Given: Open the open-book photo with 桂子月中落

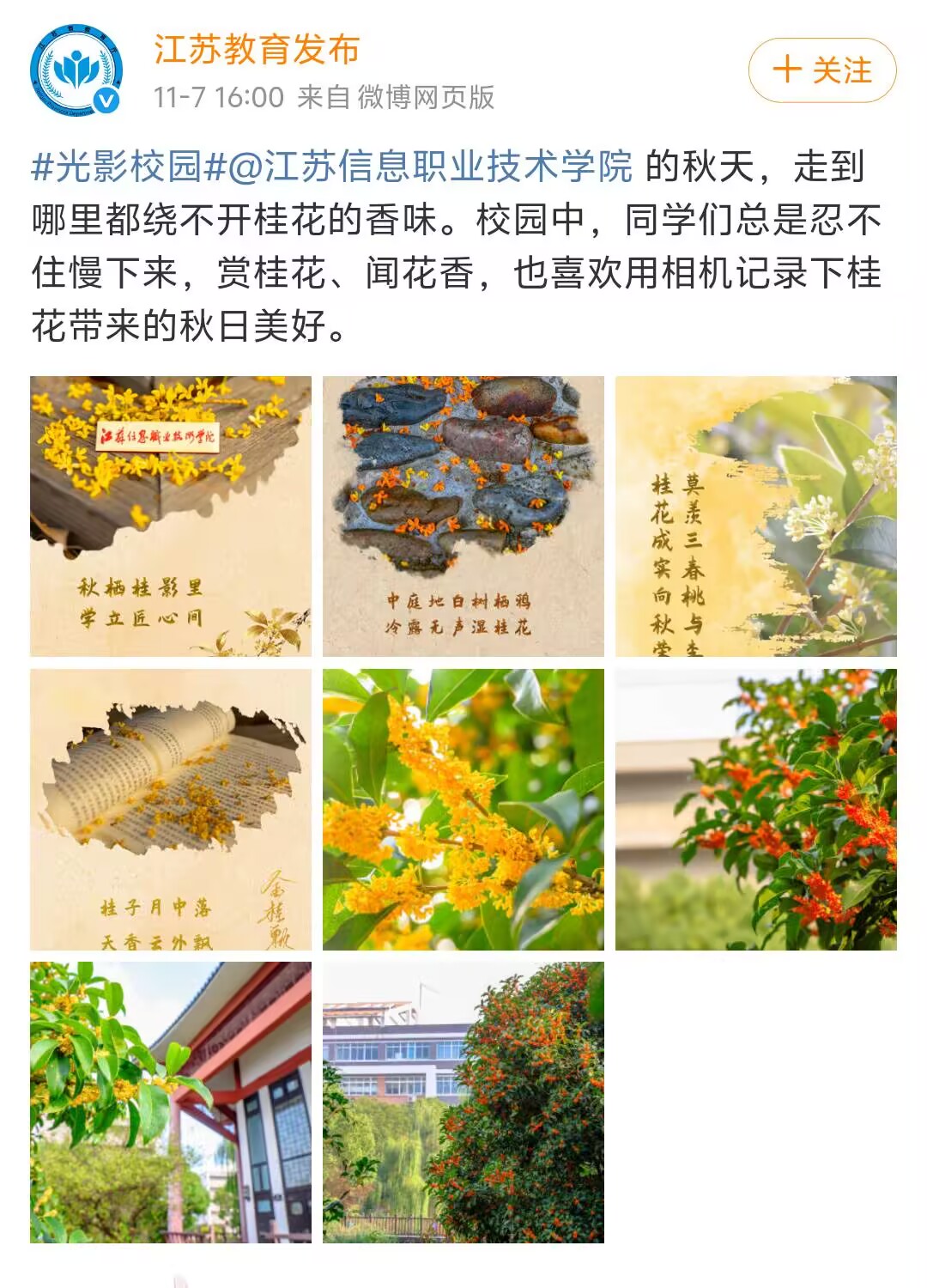Looking at the screenshot, I should [171, 809].
